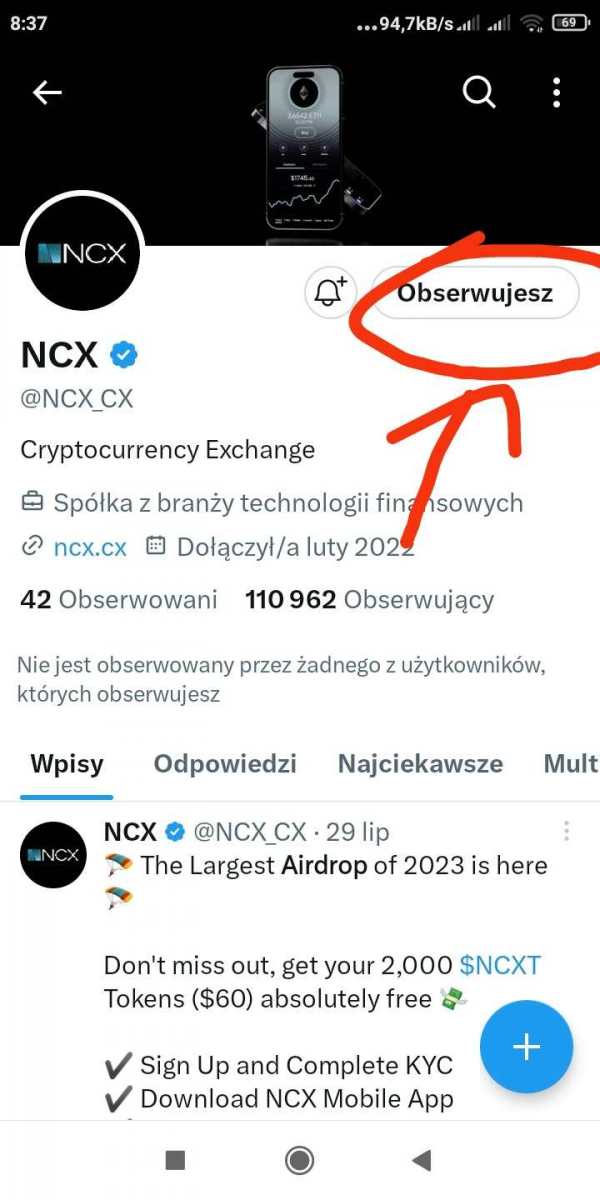
Task: View the 110 962 Obserwujący list
Action: pos(369,600)
